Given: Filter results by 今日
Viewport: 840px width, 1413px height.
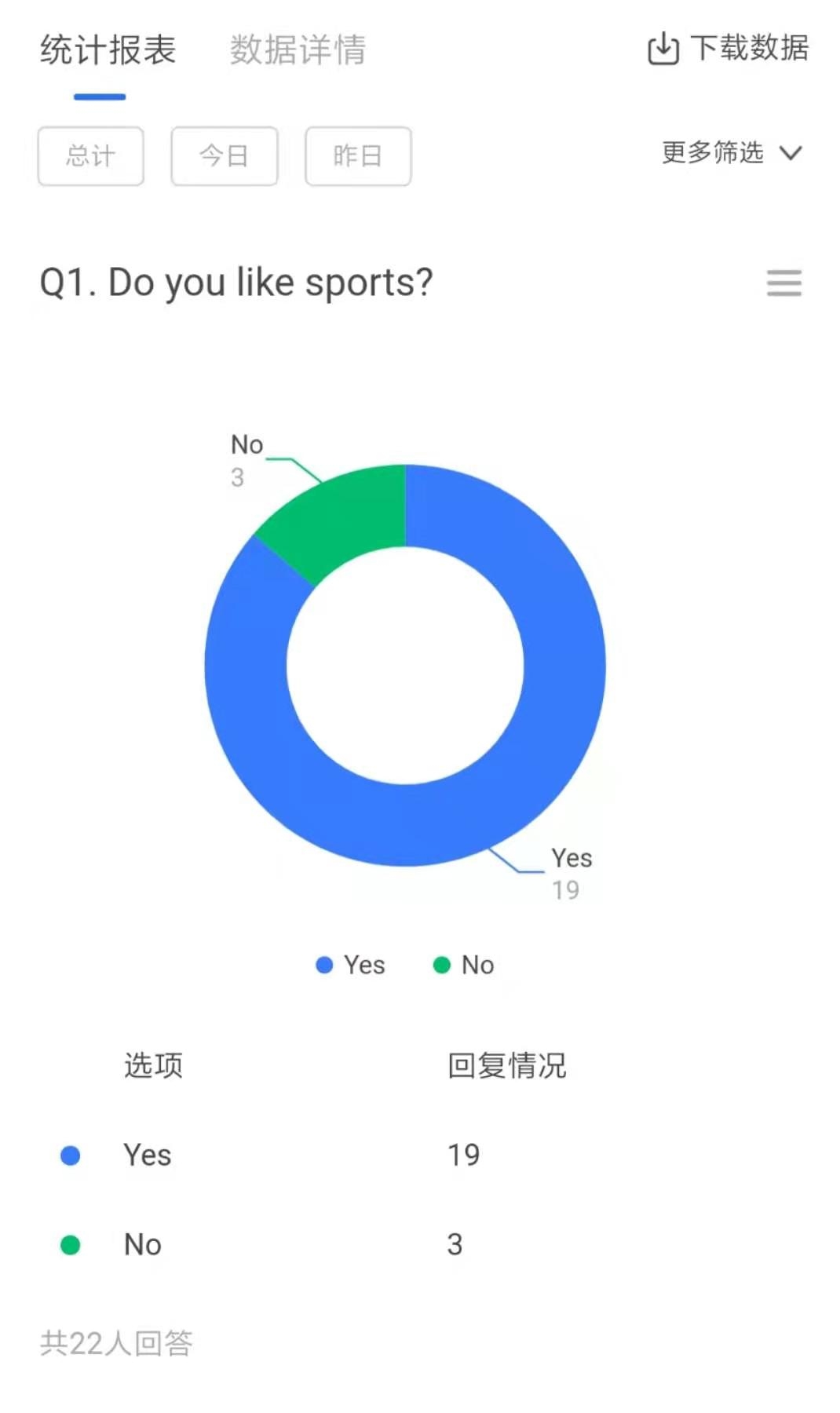Looking at the screenshot, I should tap(225, 155).
